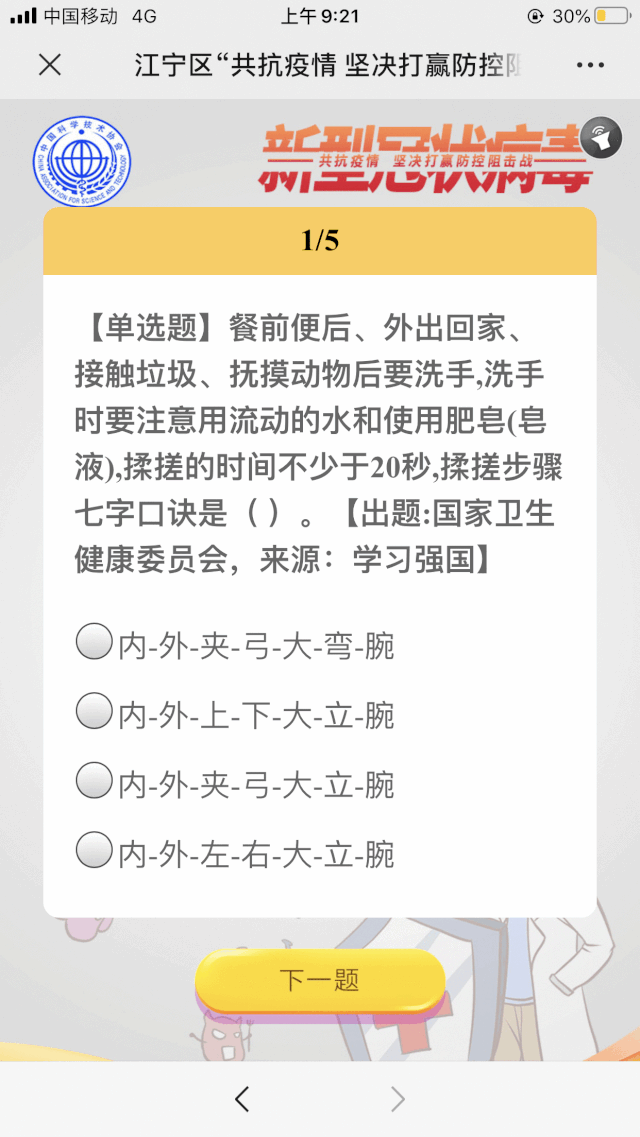Choose answer 内-外-夹-弓-大-立-腕
Screen dimensions: 640x1137
tap(236, 785)
